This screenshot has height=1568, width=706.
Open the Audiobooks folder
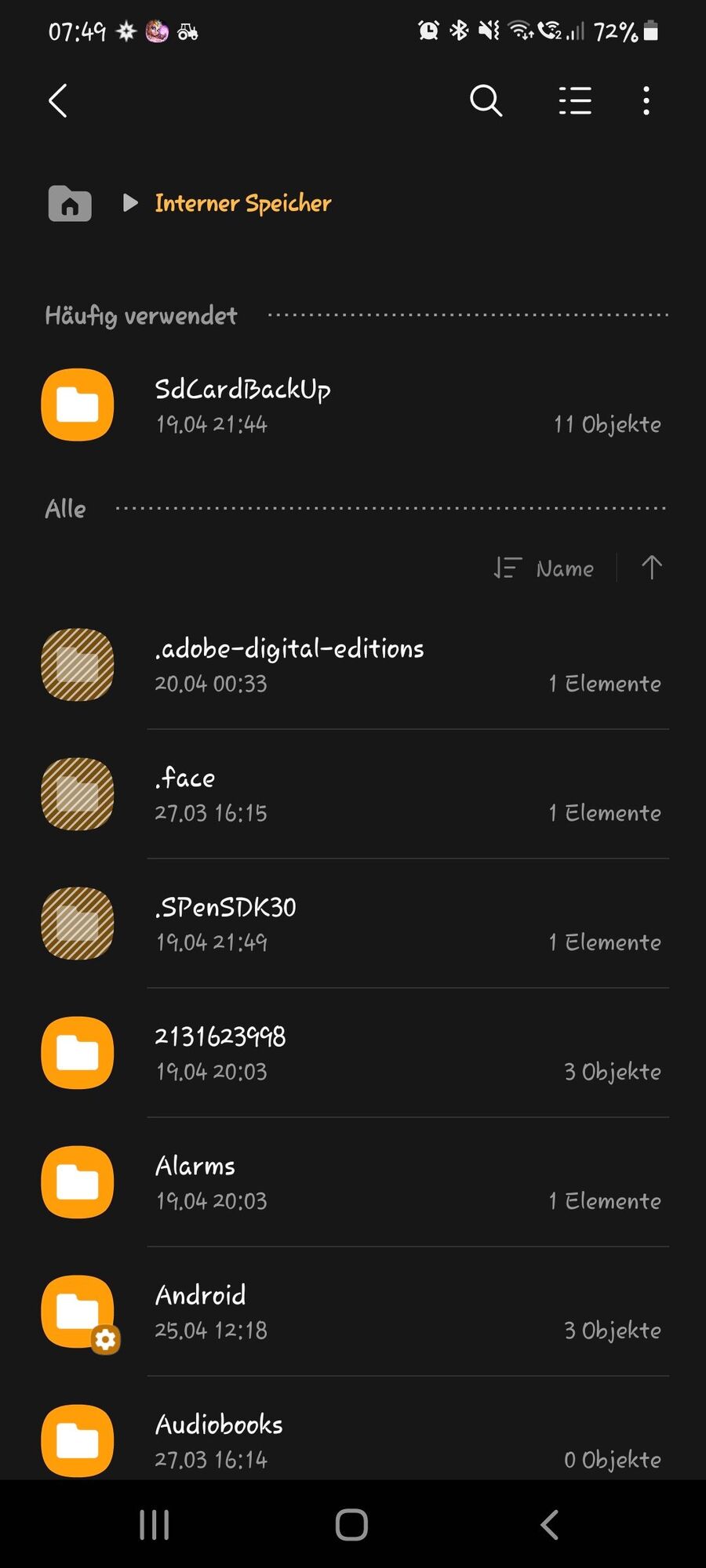pos(353,1441)
